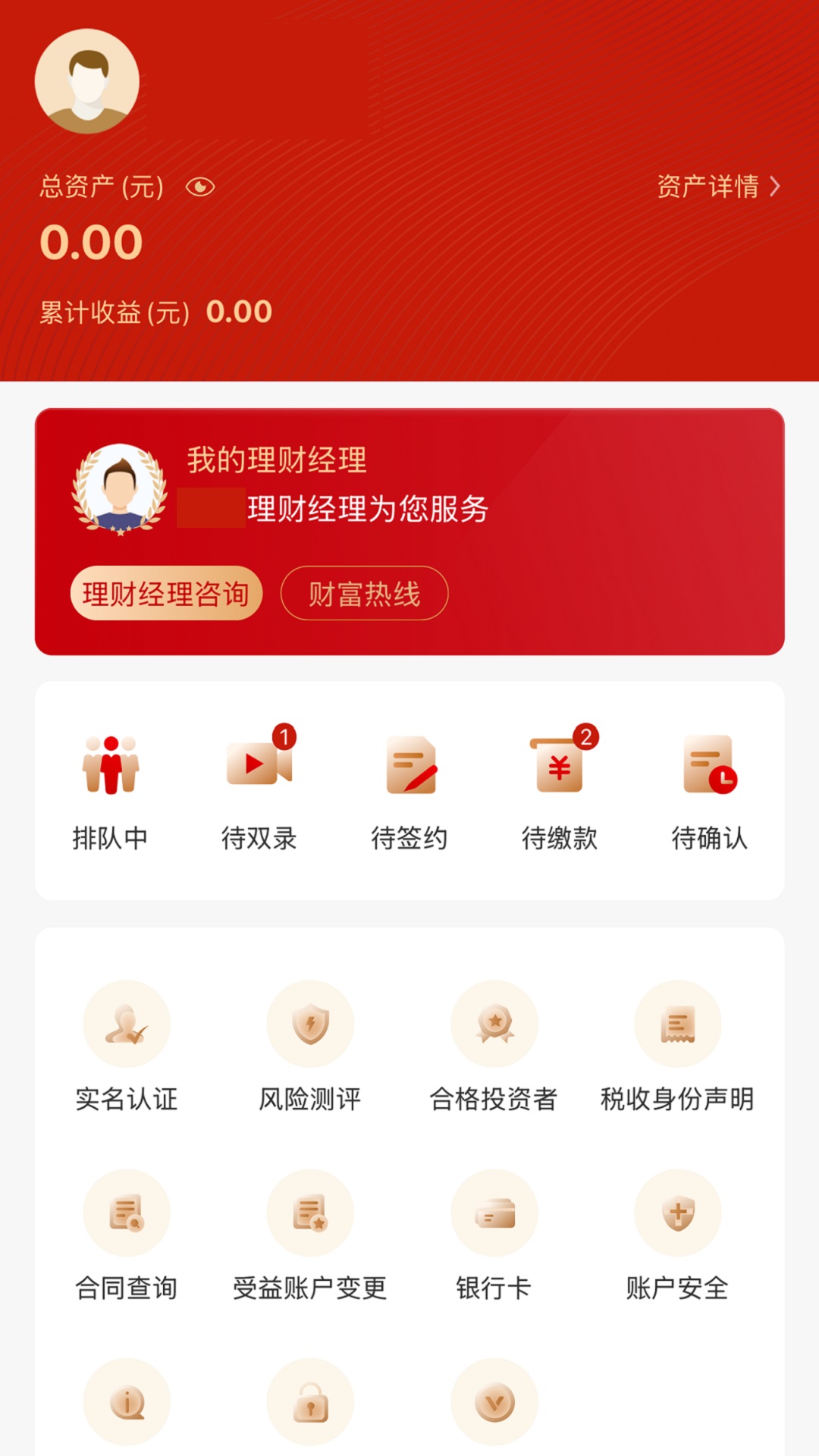Image resolution: width=819 pixels, height=1456 pixels.
Task: Tap 理财经理咨询 button
Action: 166,593
